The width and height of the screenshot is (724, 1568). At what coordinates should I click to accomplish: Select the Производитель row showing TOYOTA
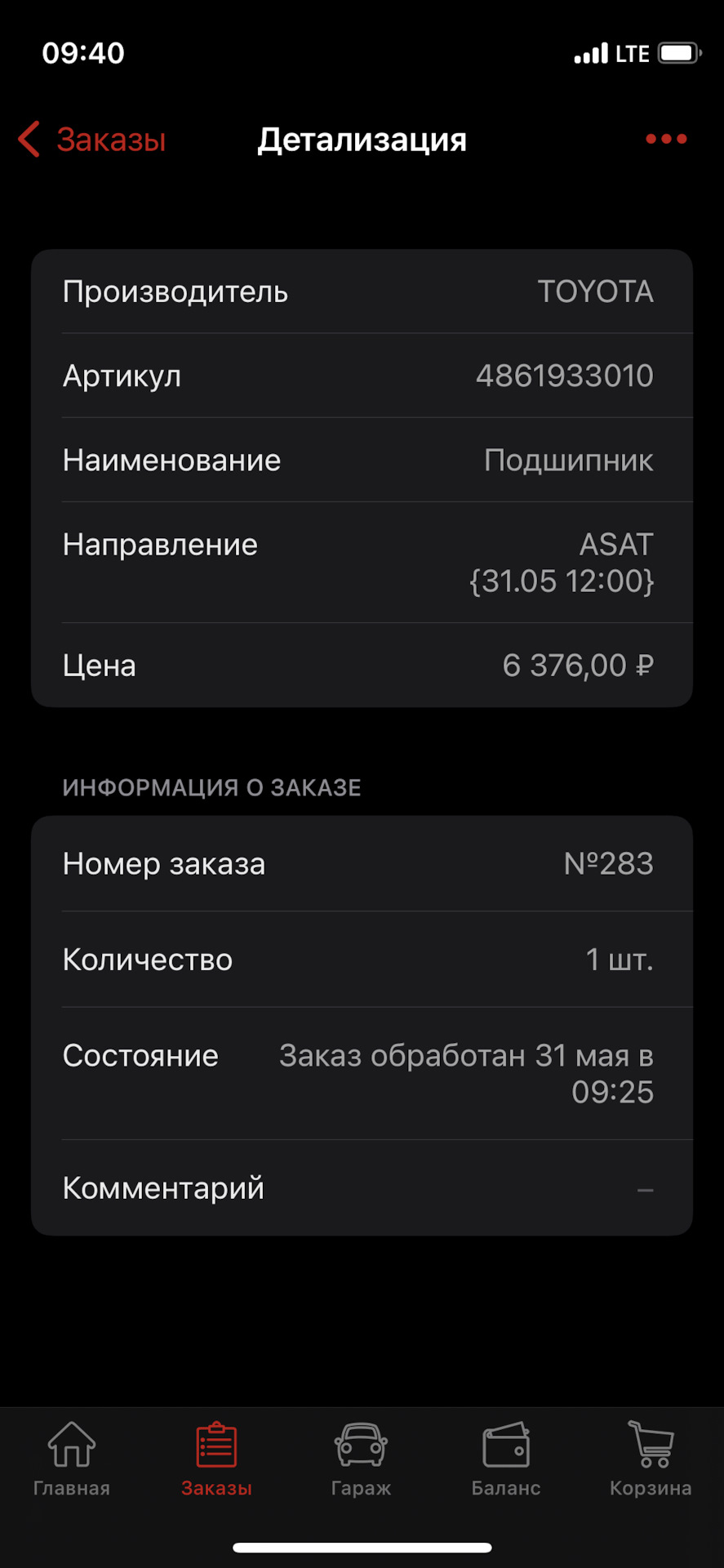362,292
